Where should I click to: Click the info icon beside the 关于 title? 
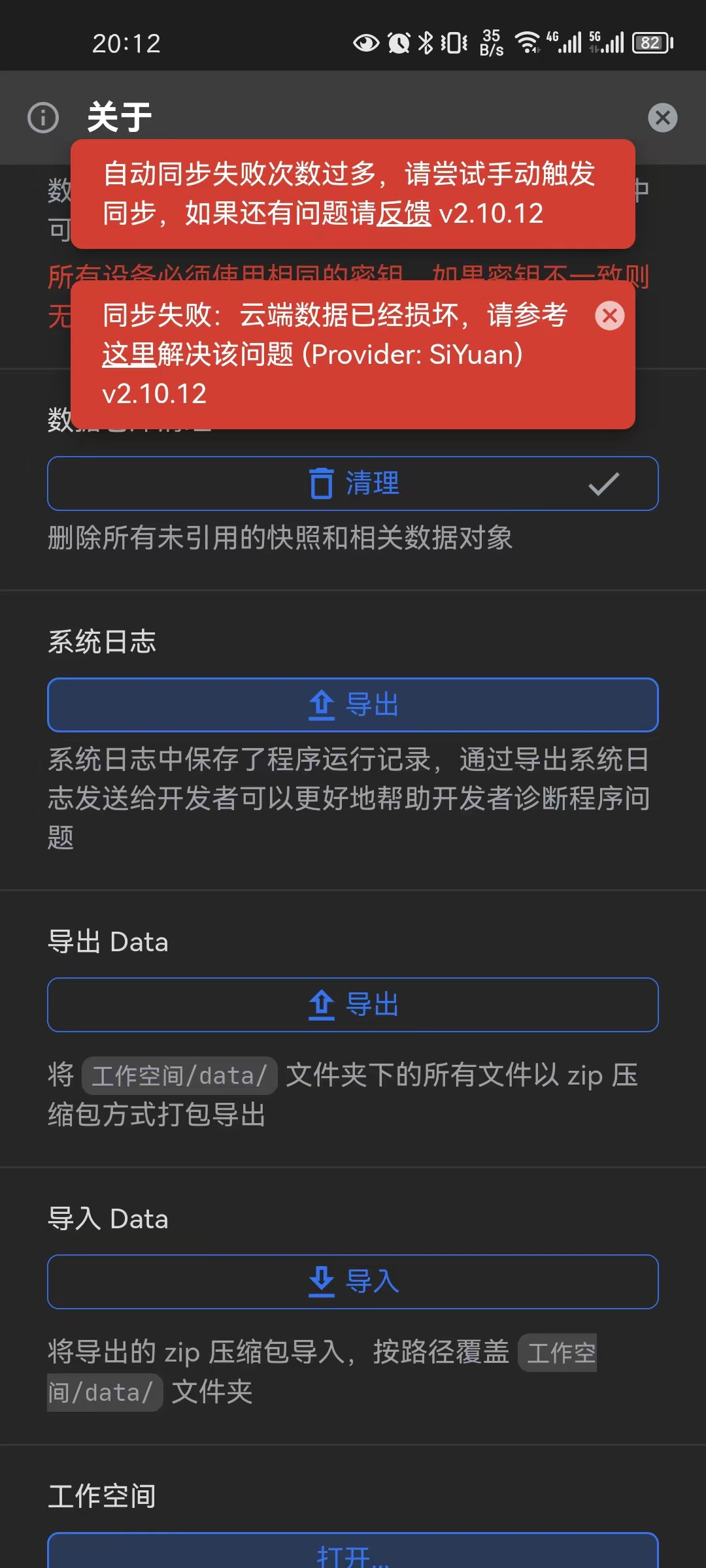pos(43,118)
